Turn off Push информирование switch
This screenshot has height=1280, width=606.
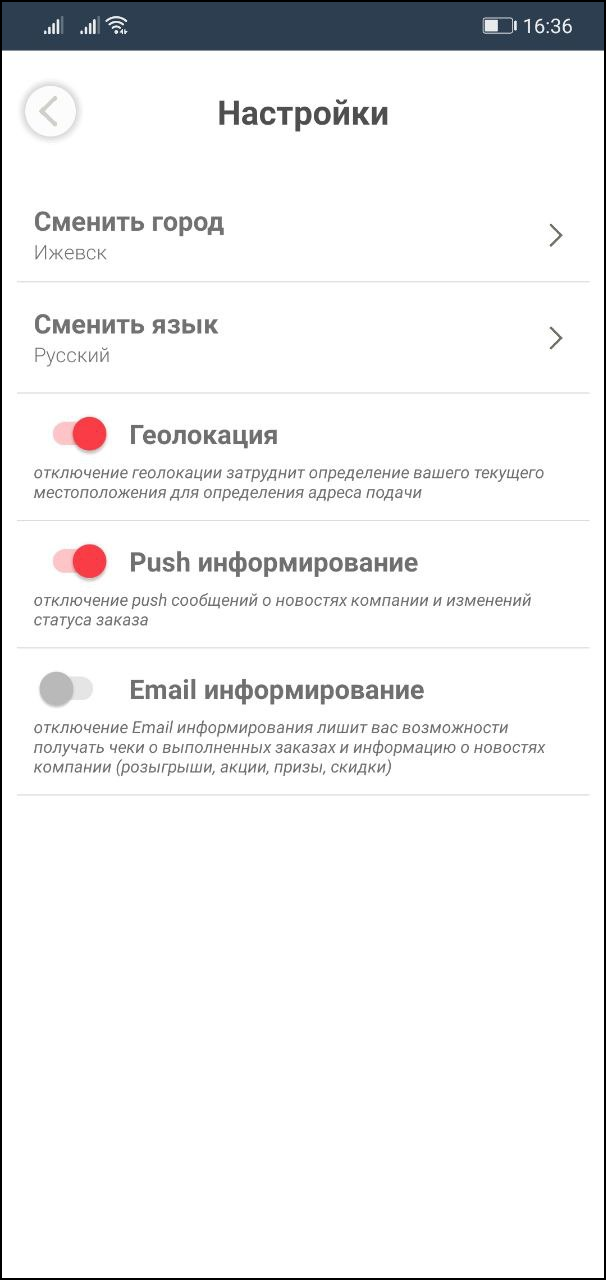(x=80, y=562)
